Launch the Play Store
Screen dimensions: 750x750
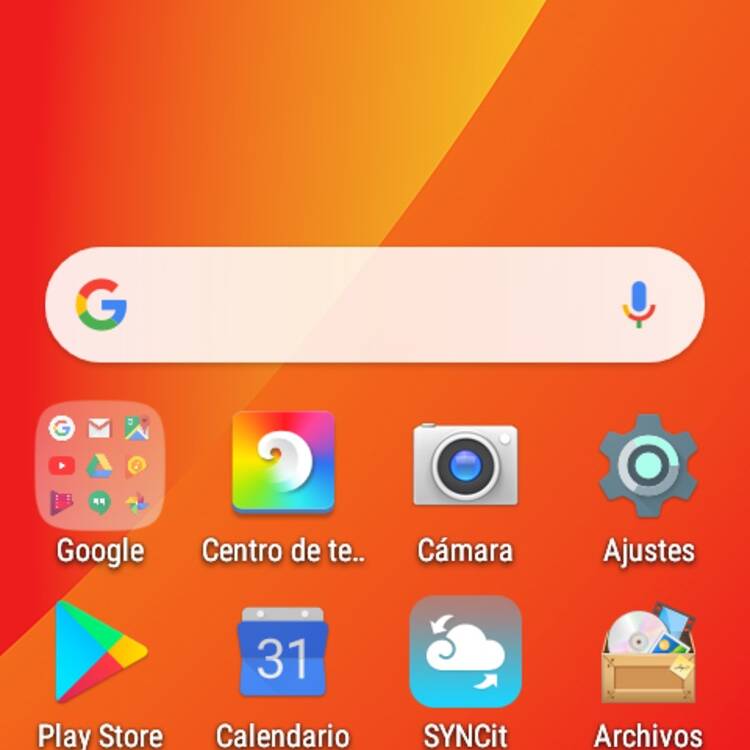tap(99, 651)
